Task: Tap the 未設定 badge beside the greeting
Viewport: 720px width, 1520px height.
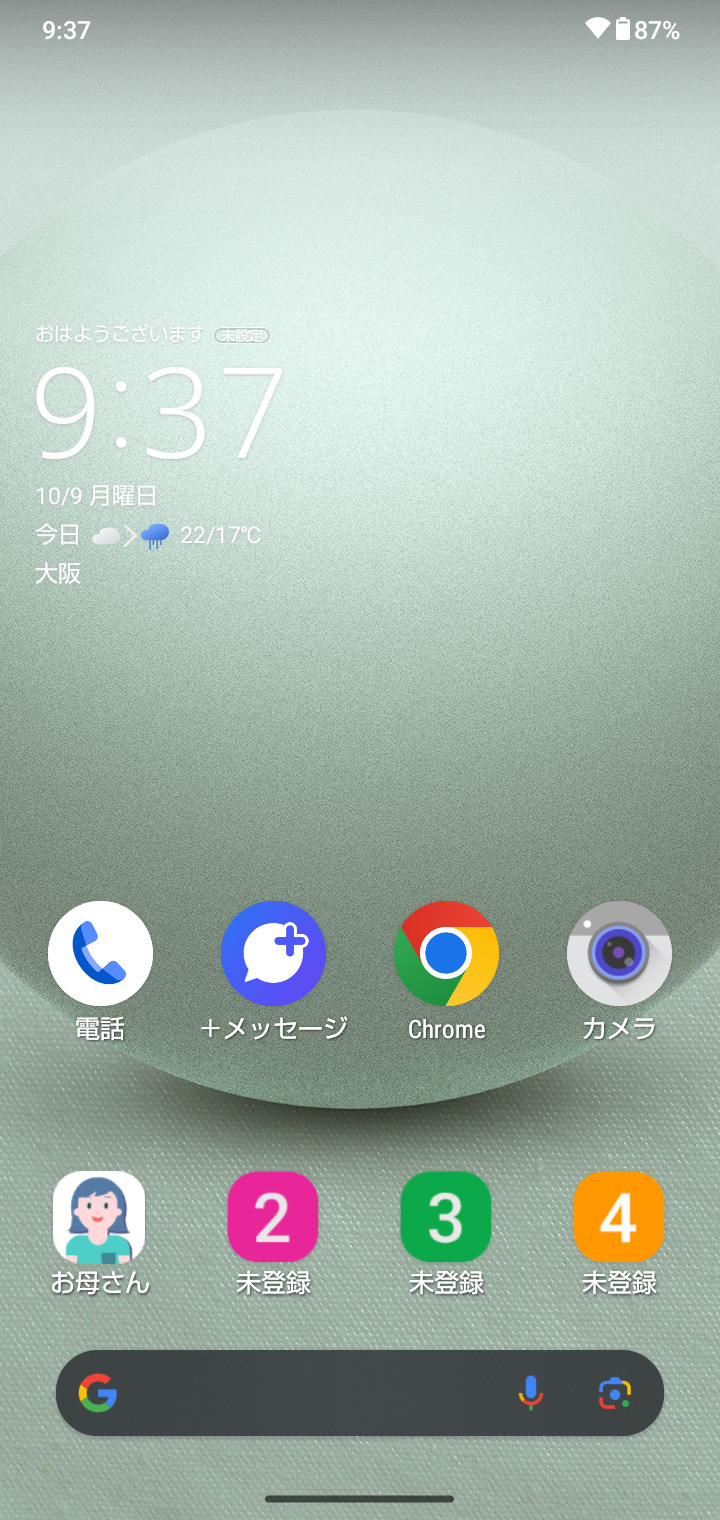Action: pos(242,336)
